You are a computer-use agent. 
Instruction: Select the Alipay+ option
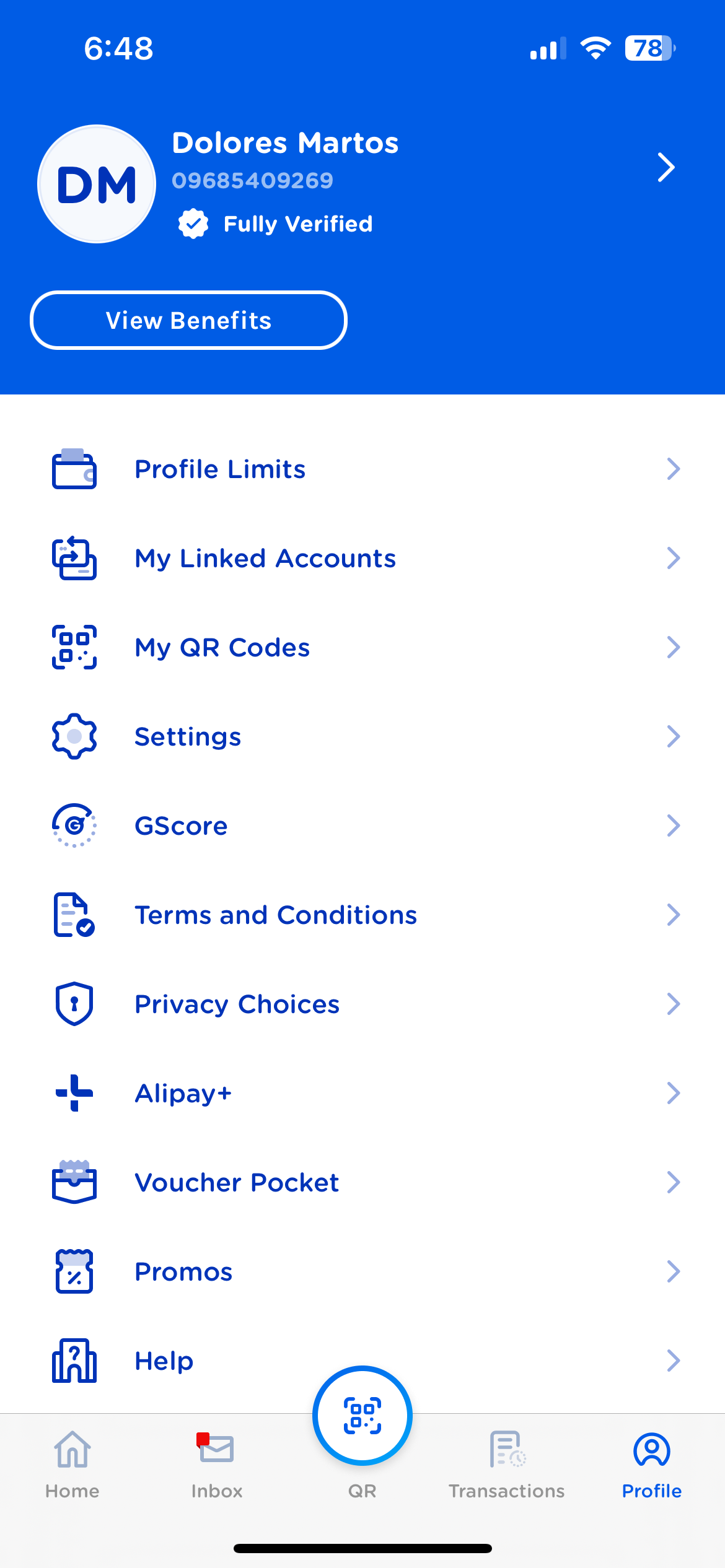pos(362,1094)
